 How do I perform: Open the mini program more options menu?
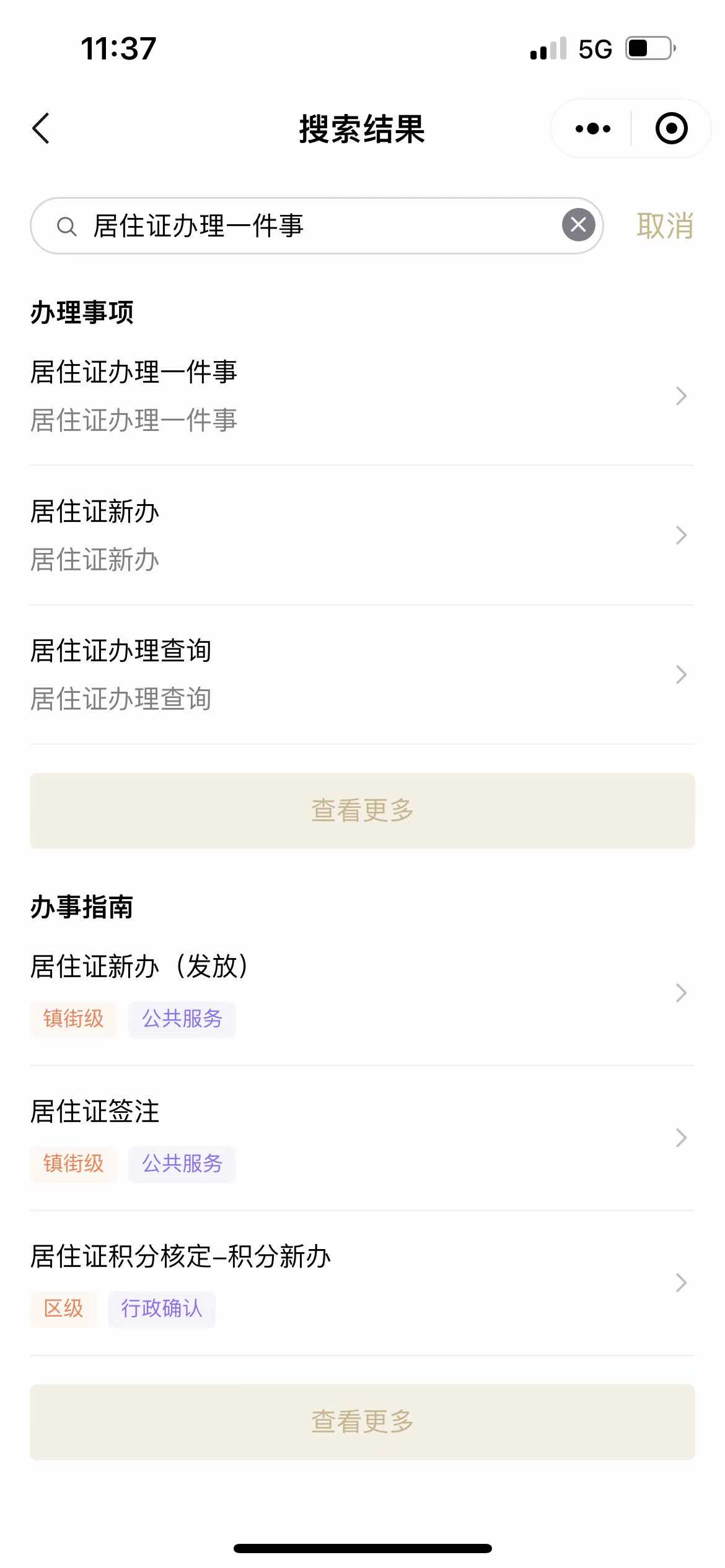click(592, 129)
